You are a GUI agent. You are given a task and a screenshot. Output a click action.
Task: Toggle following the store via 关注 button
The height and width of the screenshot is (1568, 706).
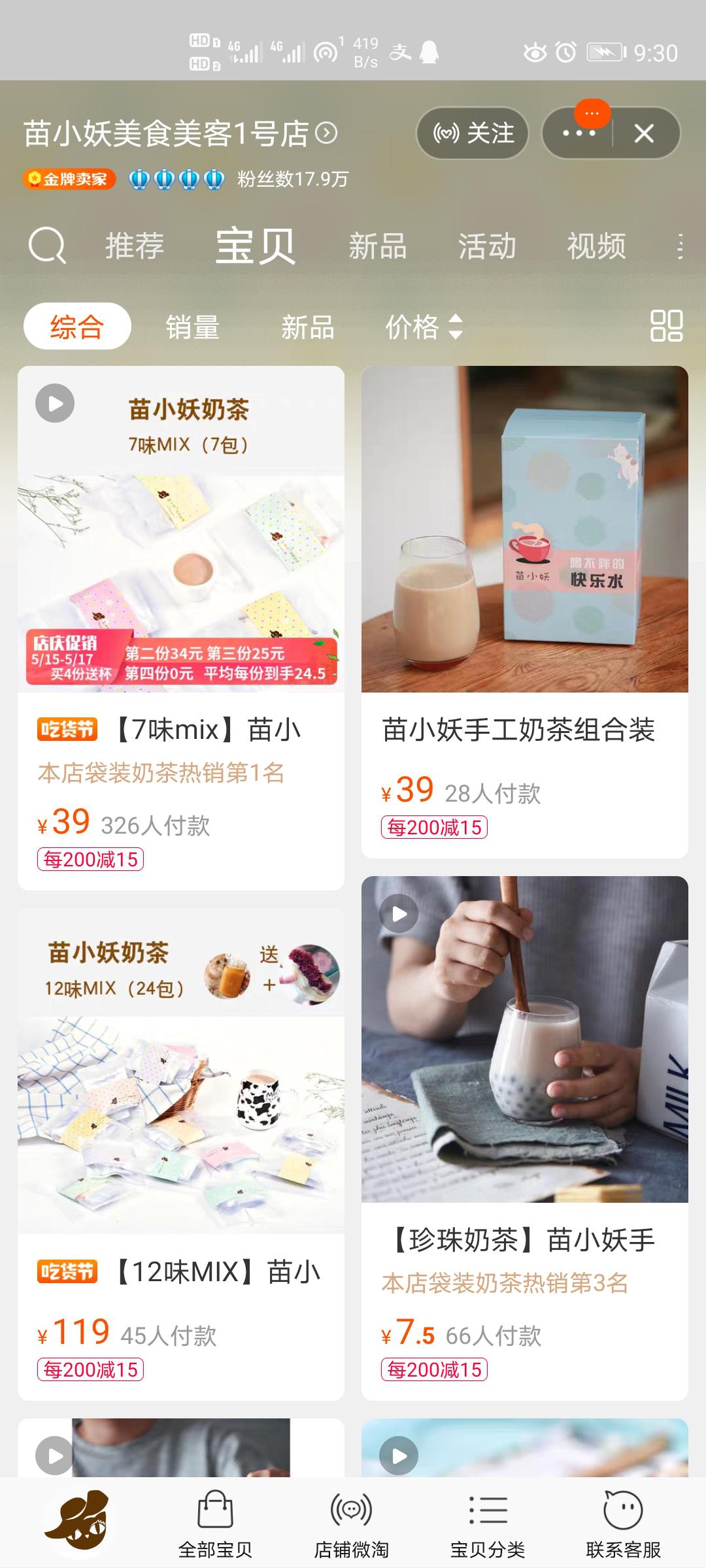(472, 133)
